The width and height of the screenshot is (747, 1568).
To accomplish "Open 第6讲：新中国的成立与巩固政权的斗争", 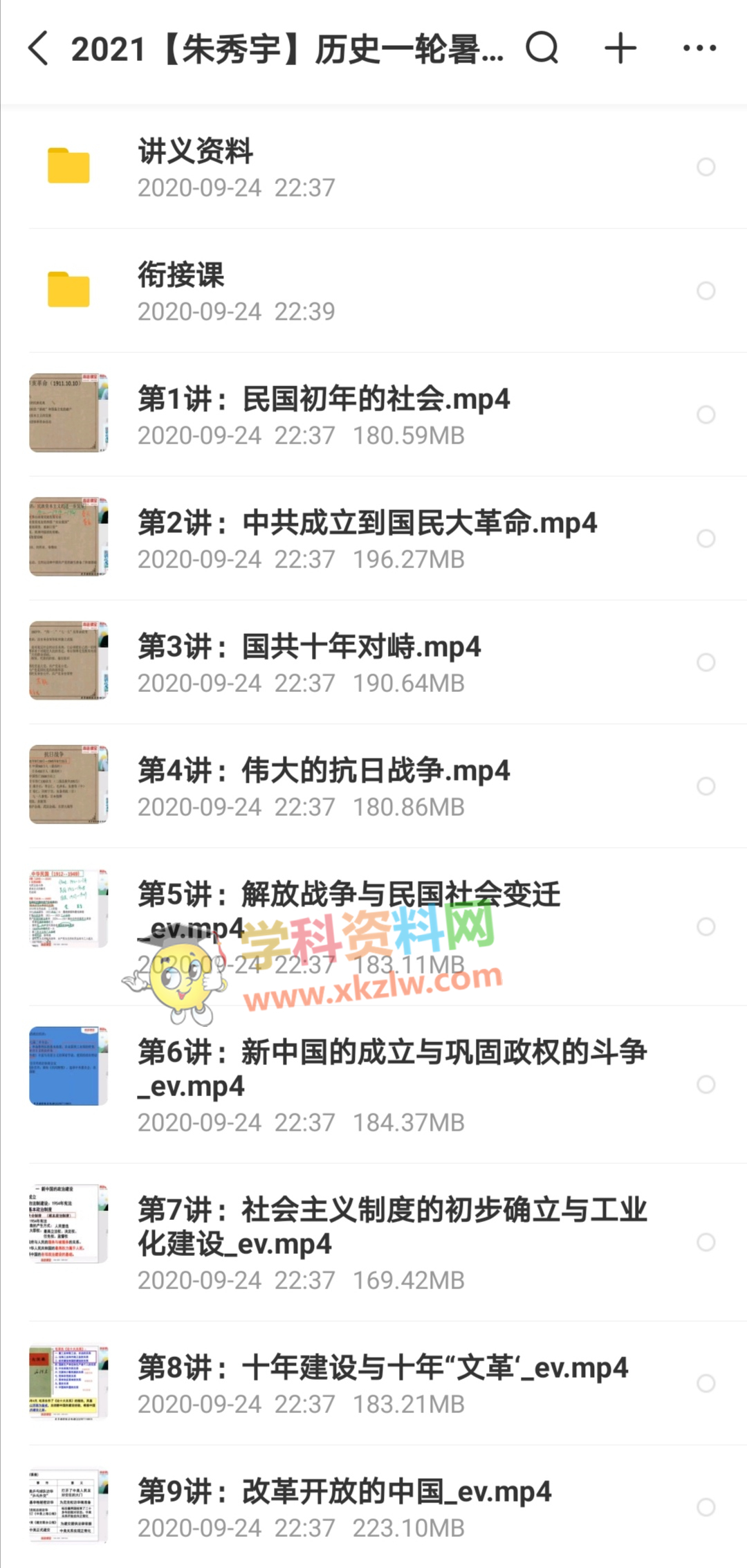I will 391,1052.
